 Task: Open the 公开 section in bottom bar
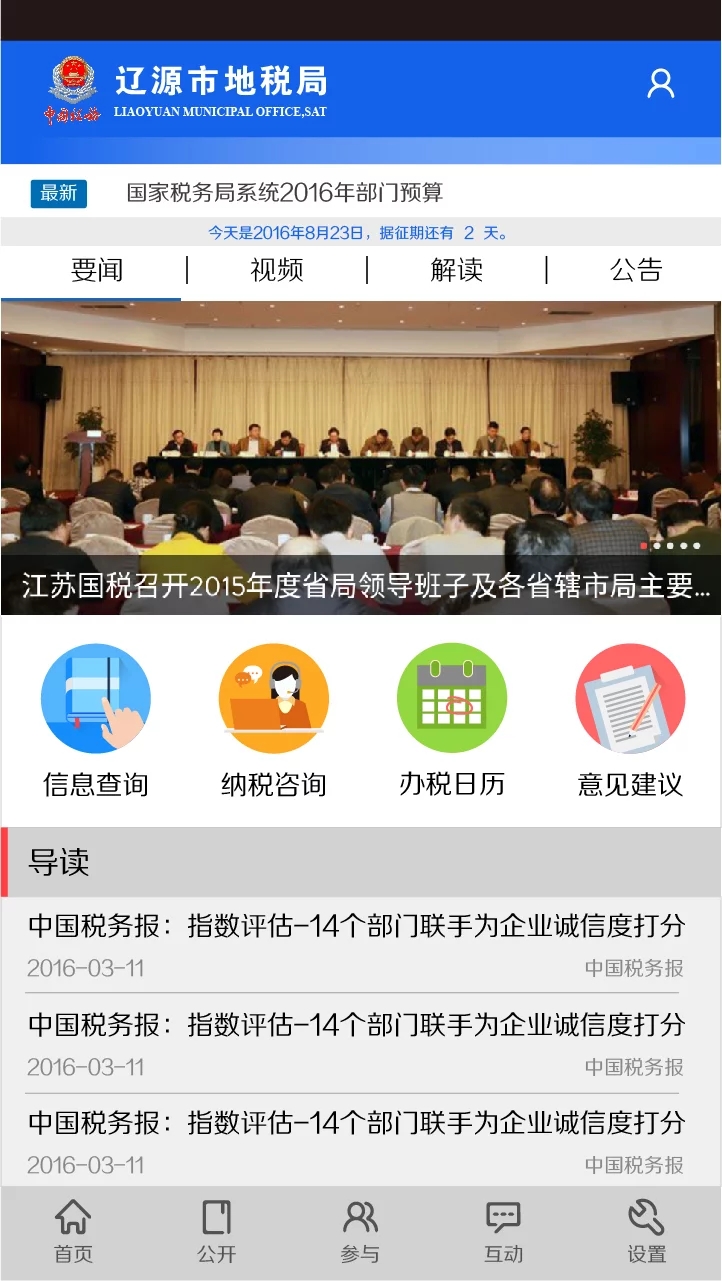218,1229
